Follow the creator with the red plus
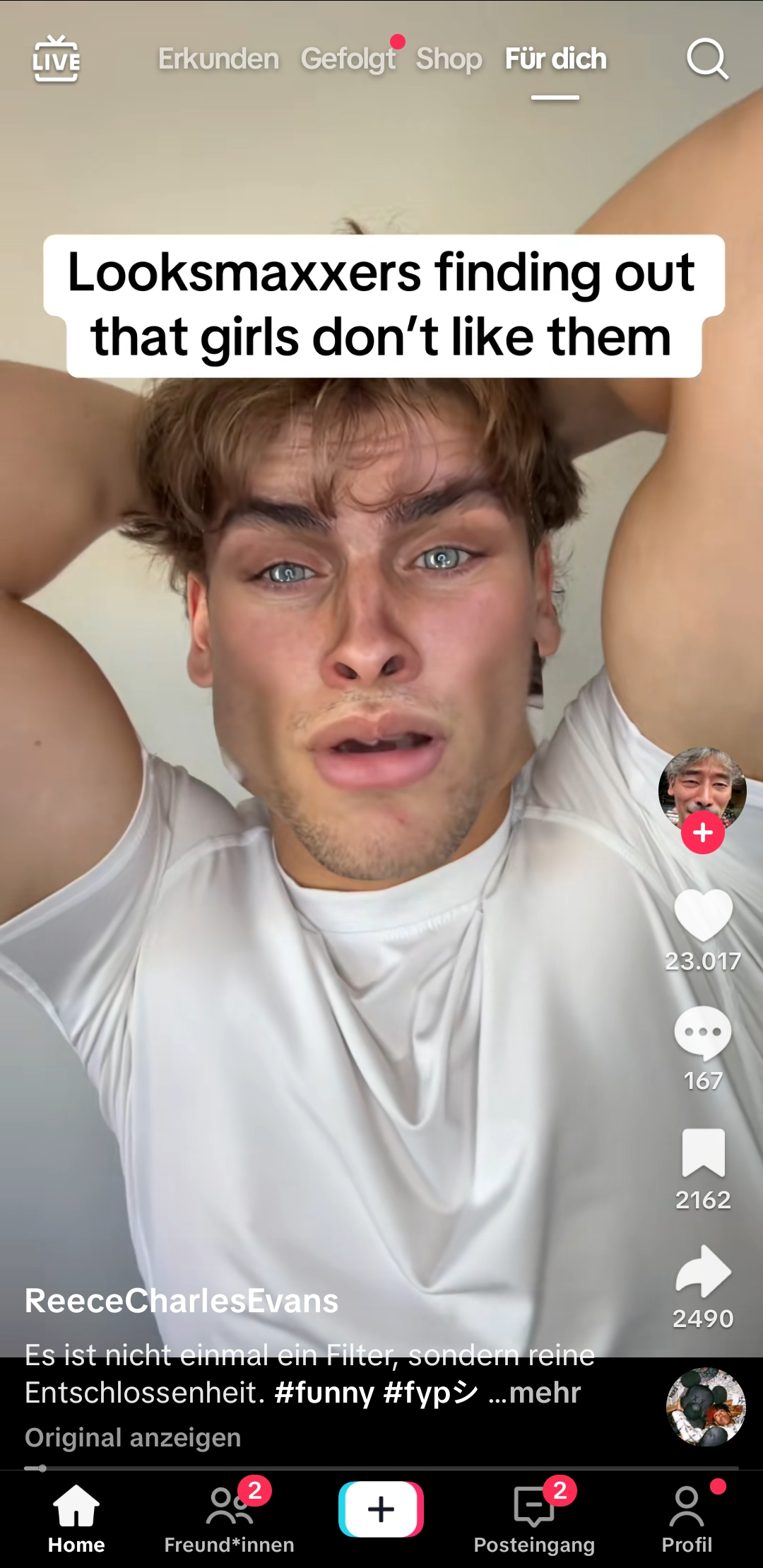 702,833
